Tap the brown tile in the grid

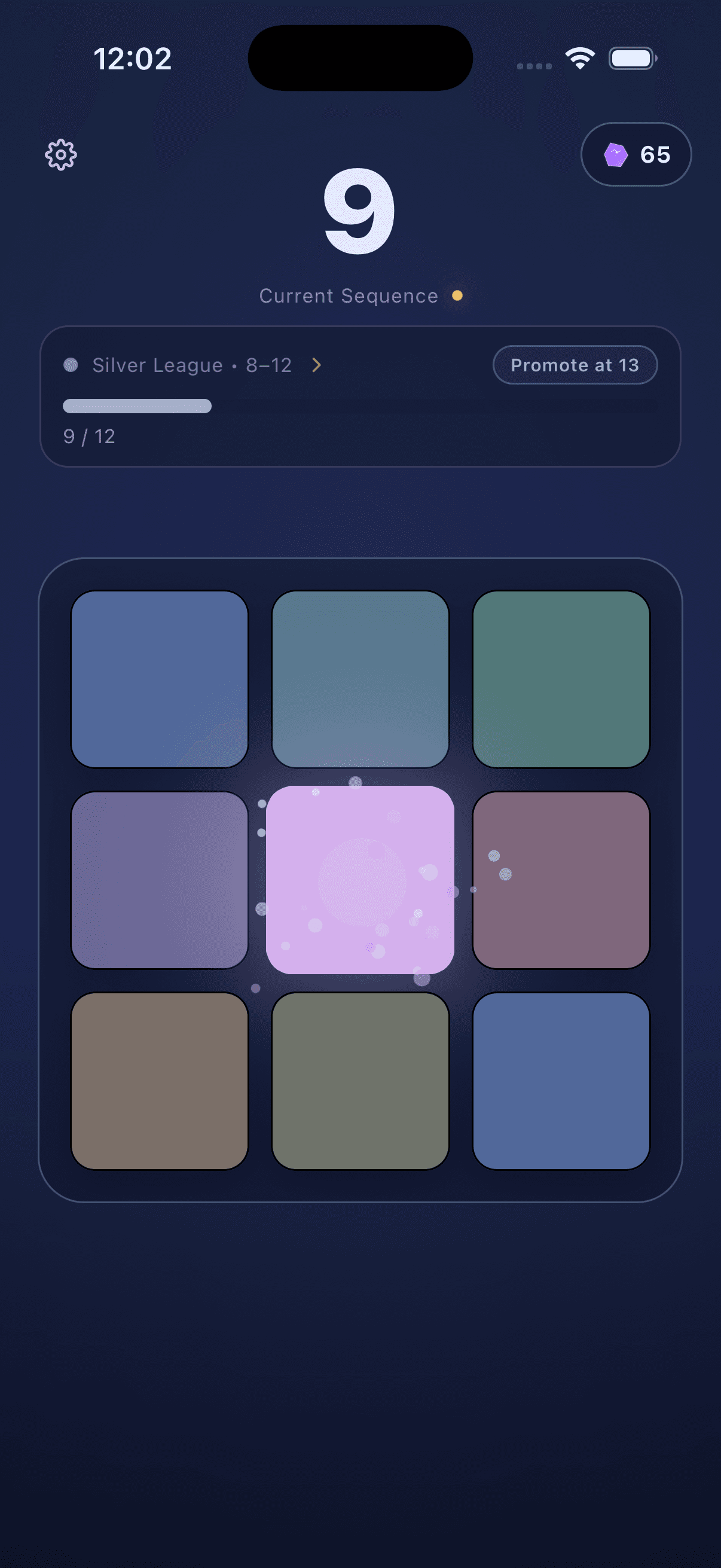160,1081
